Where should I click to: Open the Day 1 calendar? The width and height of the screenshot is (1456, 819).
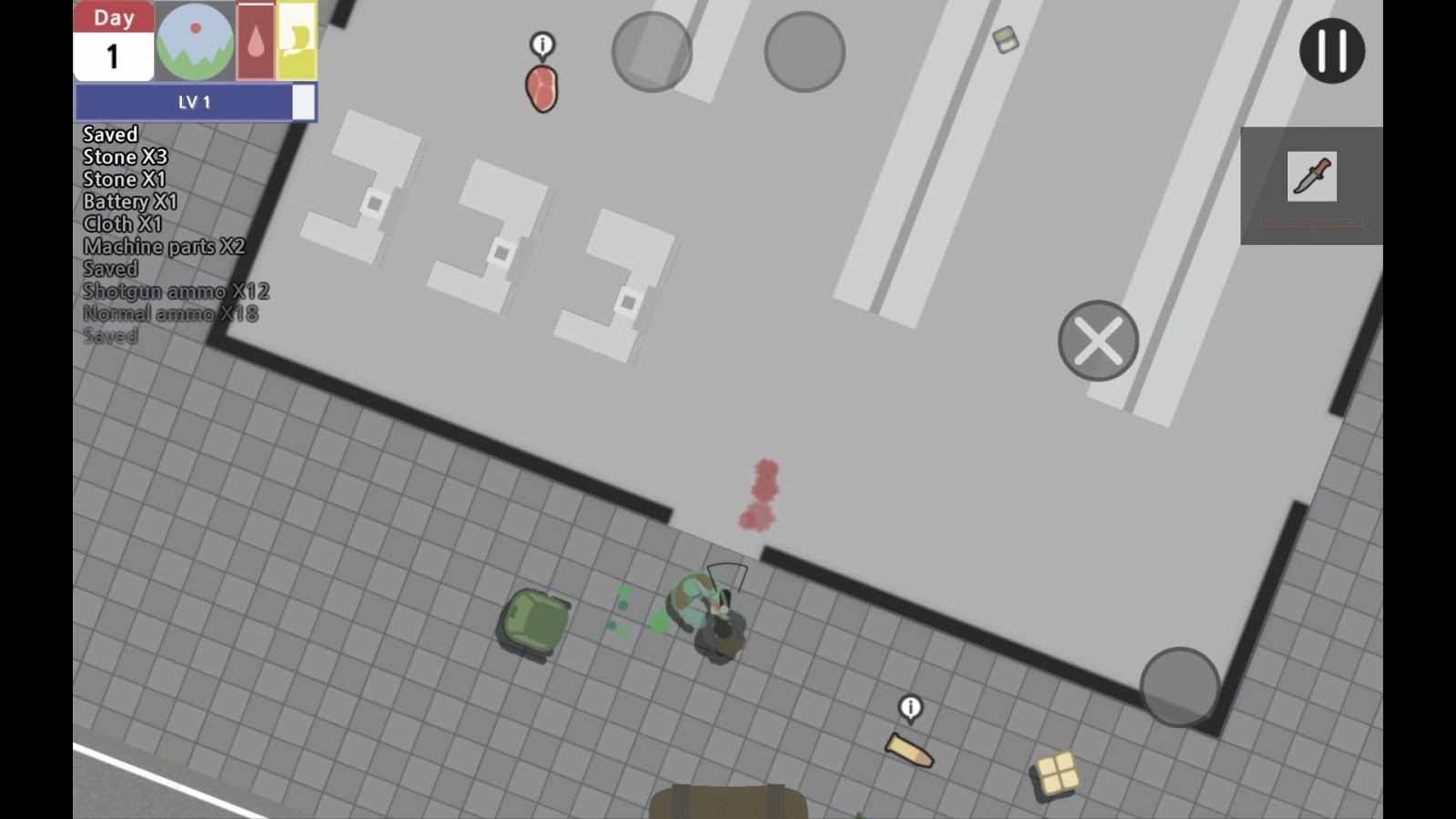(114, 41)
